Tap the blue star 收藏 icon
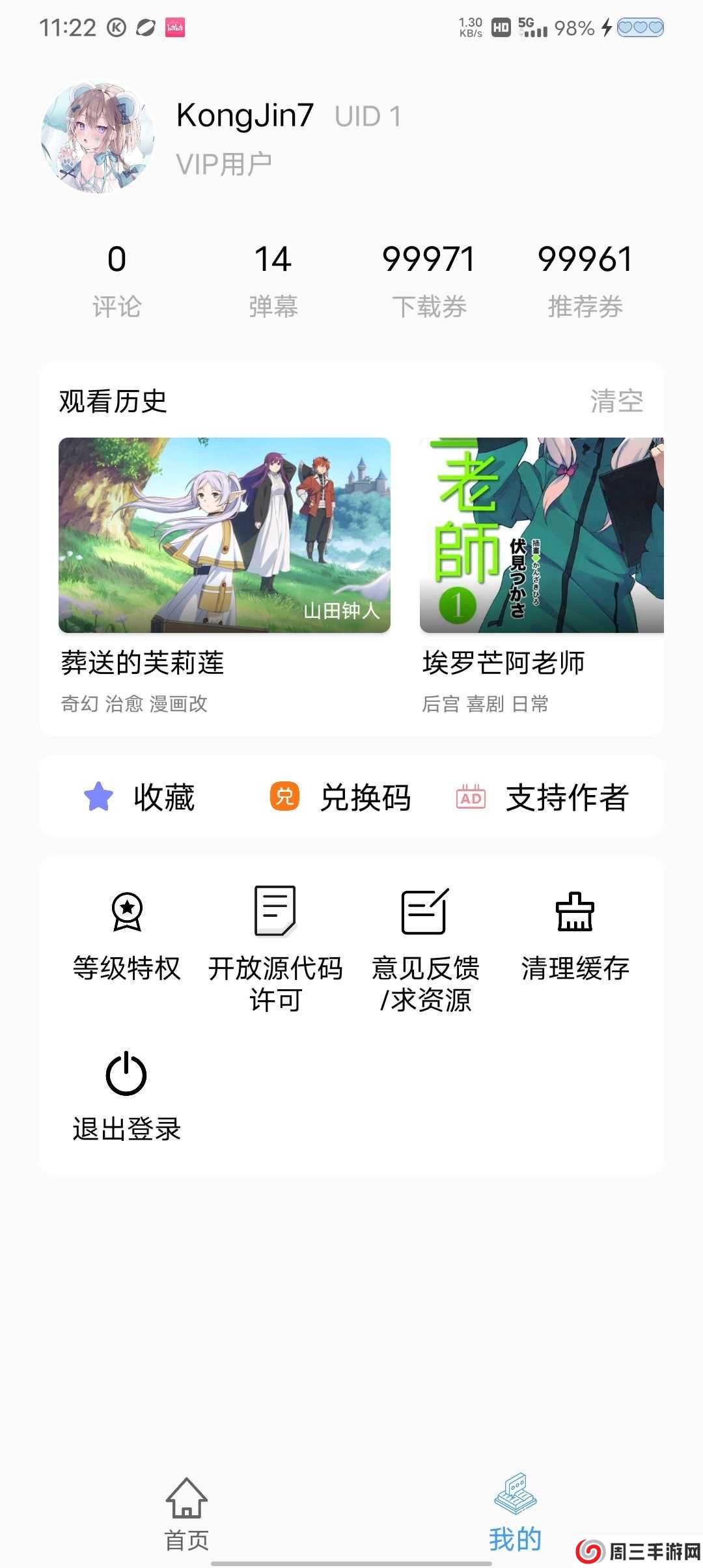 pyautogui.click(x=96, y=797)
